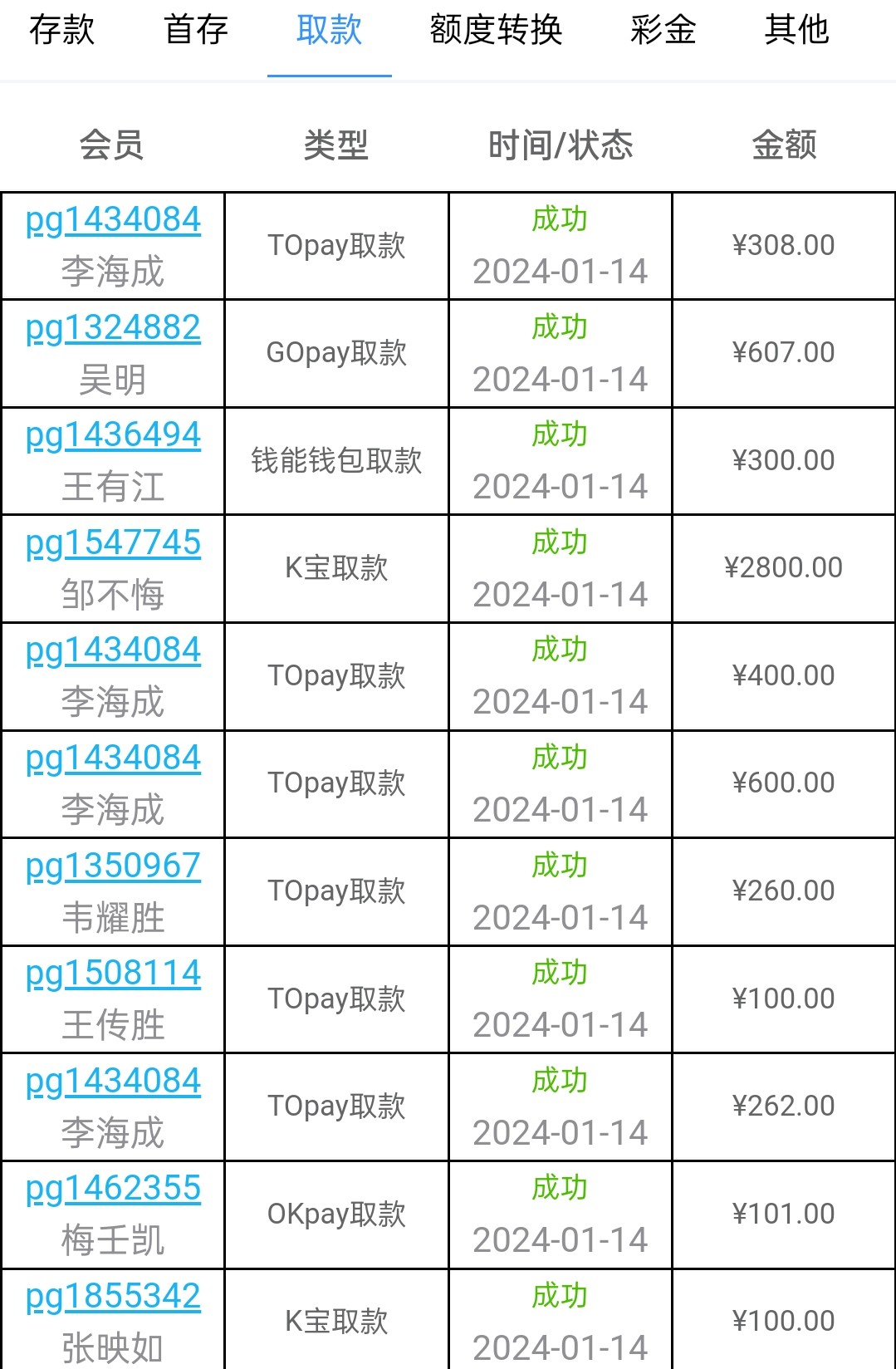Switch to the 存款 tab
Image resolution: width=896 pixels, height=1369 pixels.
click(x=62, y=31)
